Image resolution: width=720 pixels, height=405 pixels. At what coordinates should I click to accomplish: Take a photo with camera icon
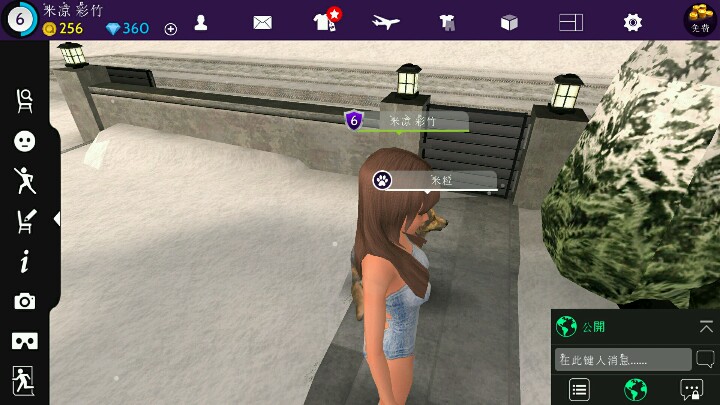[25, 301]
